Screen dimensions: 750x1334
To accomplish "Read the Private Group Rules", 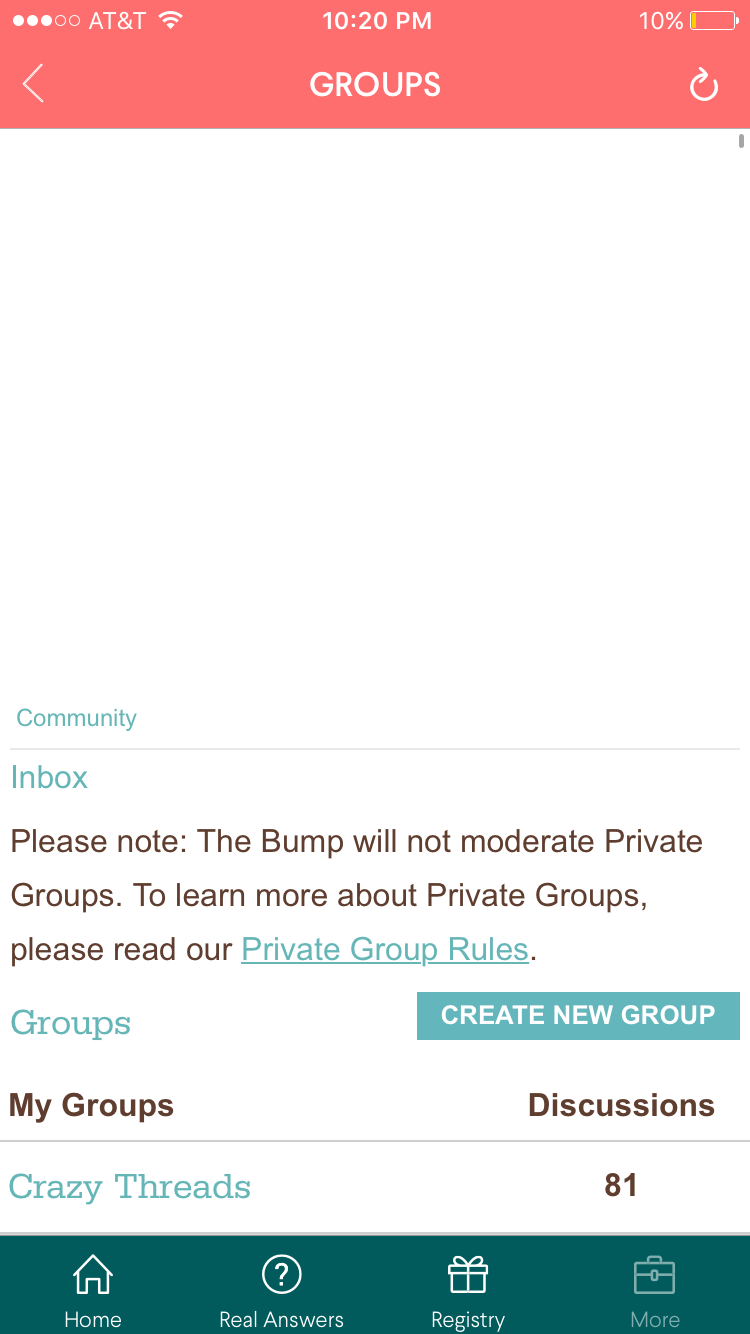I will pyautogui.click(x=385, y=949).
